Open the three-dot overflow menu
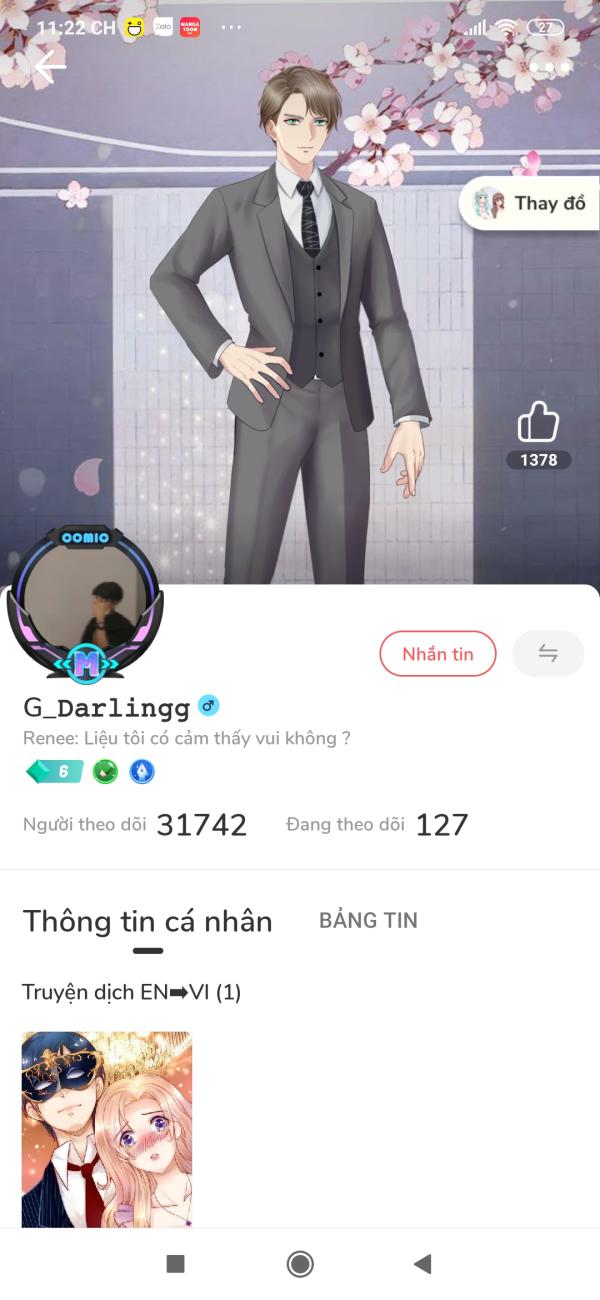600x1300 pixels. point(550,68)
